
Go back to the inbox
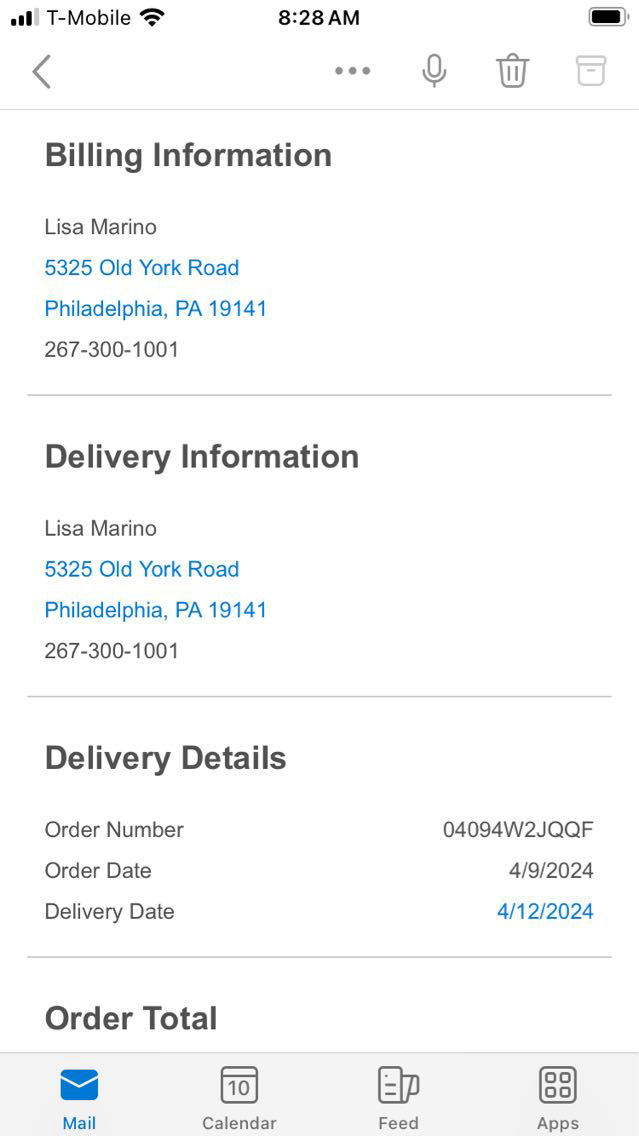41,71
